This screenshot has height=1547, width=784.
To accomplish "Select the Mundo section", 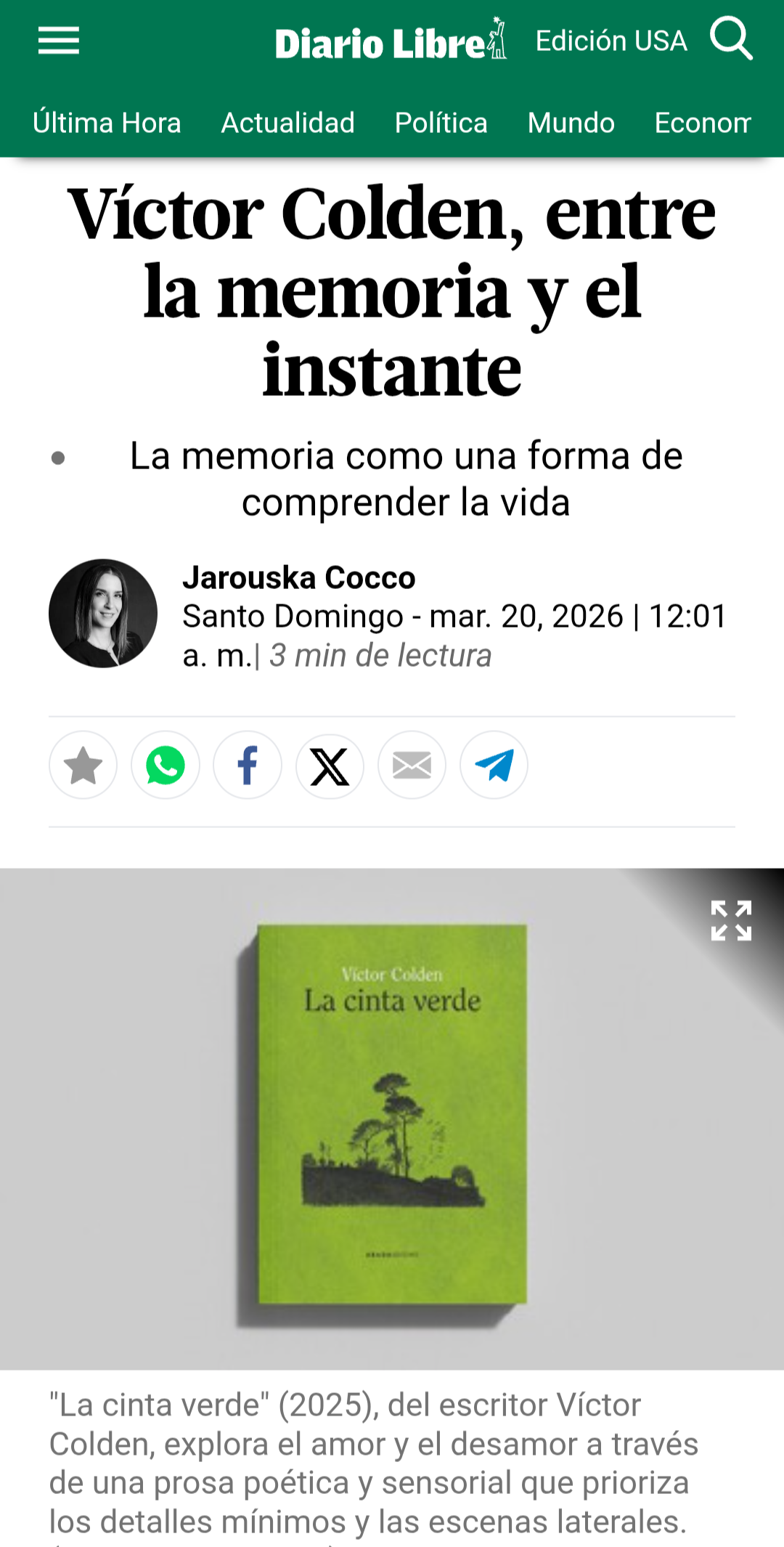I will (571, 123).
